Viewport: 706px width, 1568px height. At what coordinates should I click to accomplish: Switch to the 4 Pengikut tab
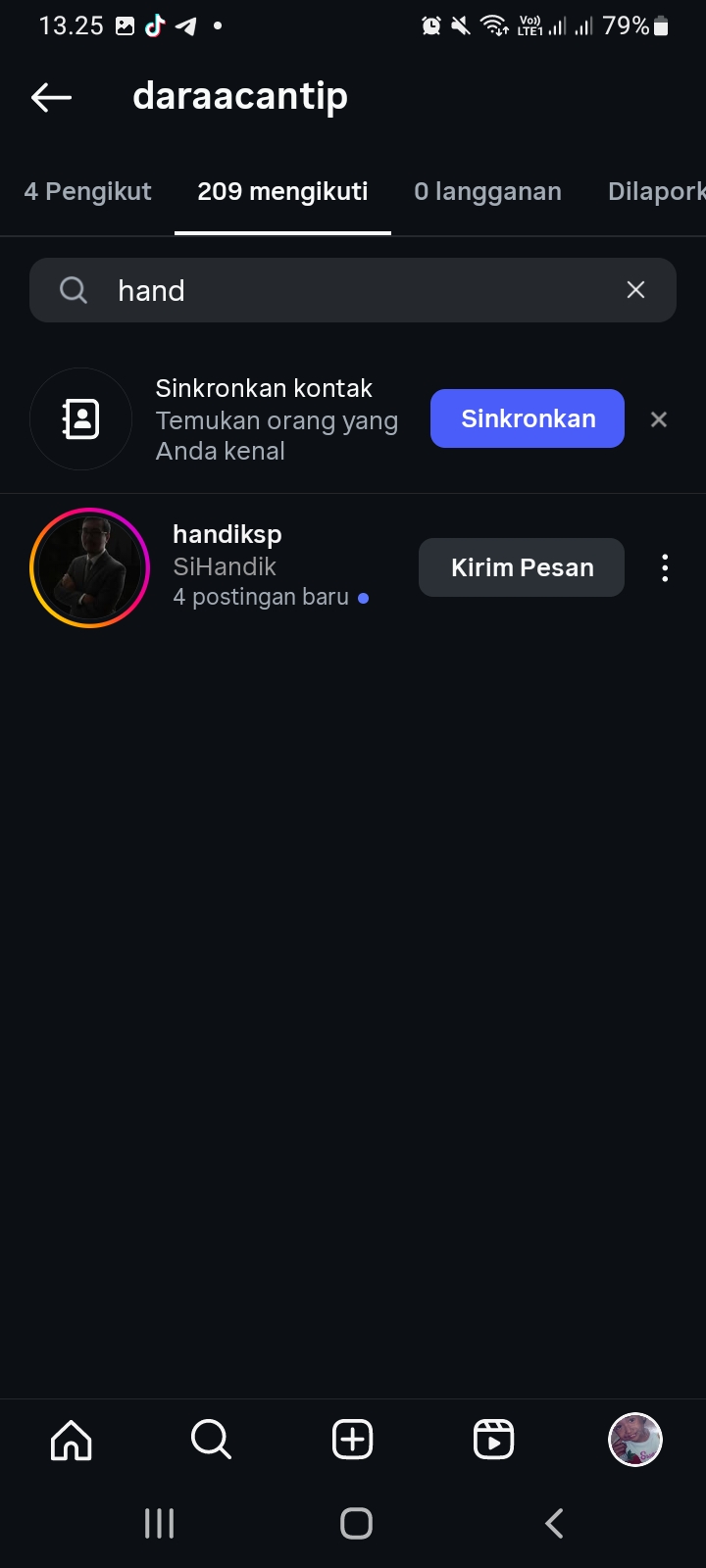tap(88, 192)
